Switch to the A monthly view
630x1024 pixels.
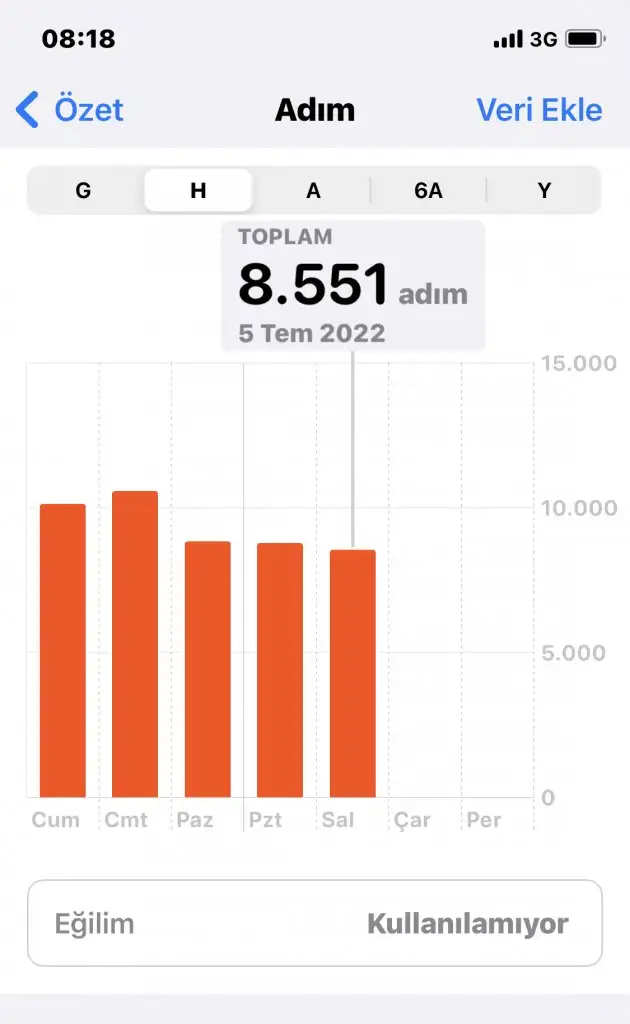[x=313, y=190]
